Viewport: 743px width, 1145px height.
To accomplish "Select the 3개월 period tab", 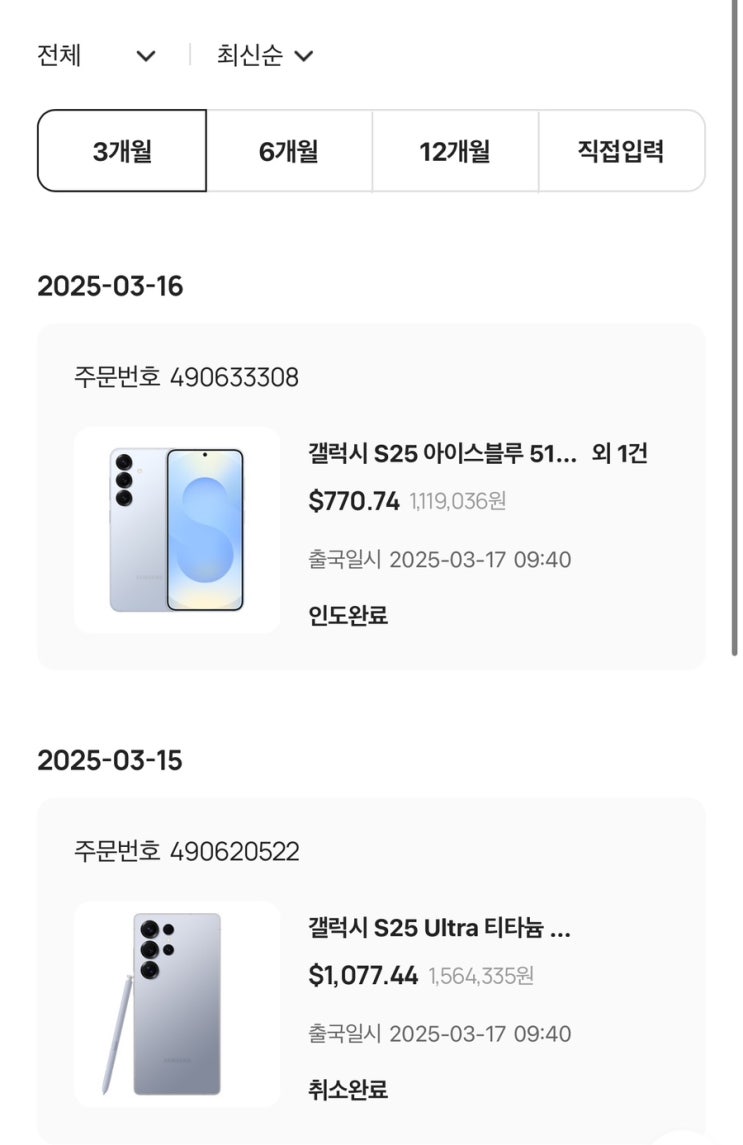I will 122,151.
